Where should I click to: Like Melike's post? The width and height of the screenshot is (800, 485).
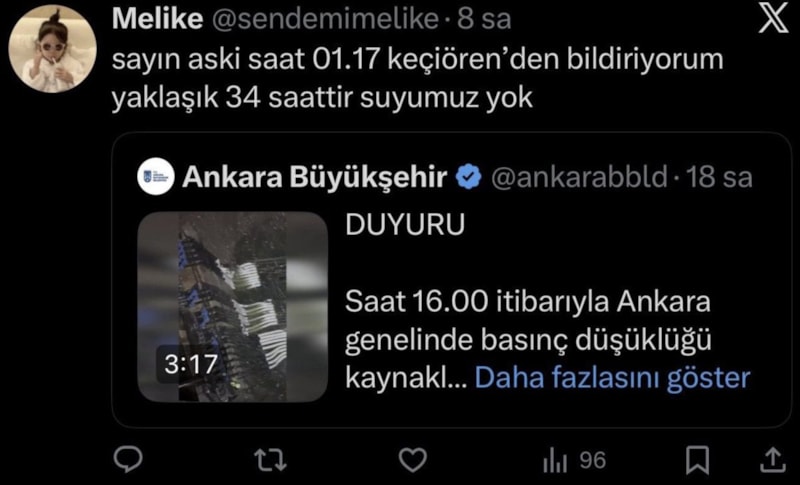click(412, 459)
